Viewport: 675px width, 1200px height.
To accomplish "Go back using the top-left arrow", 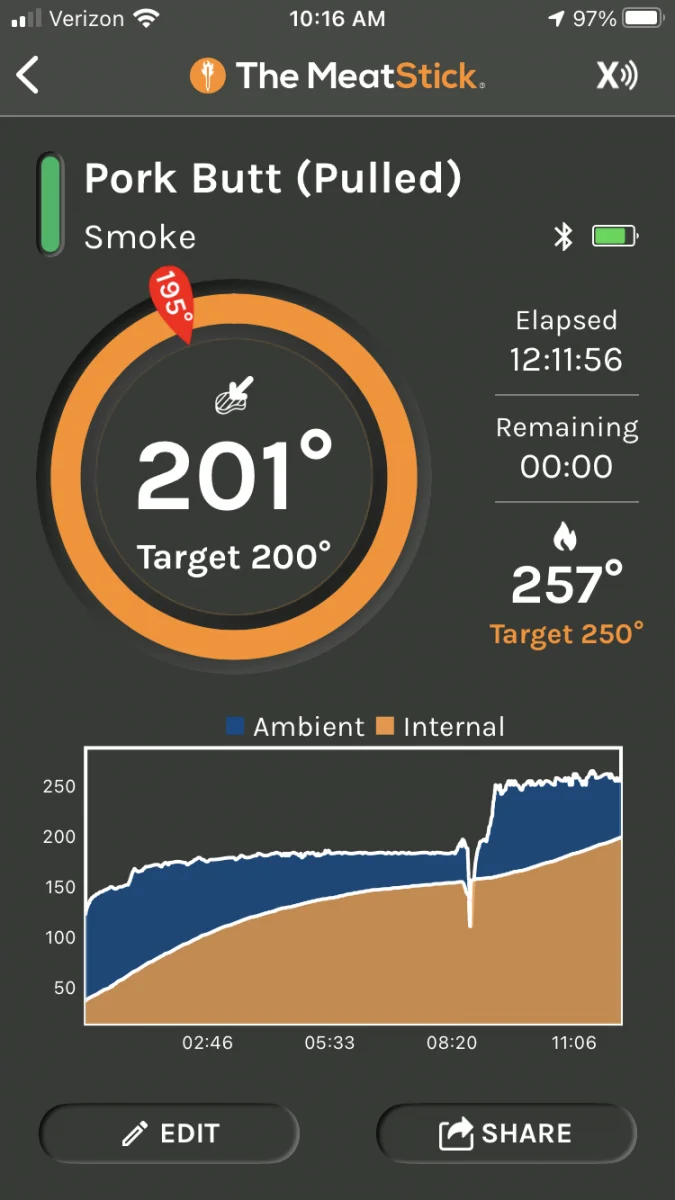I will pyautogui.click(x=28, y=76).
